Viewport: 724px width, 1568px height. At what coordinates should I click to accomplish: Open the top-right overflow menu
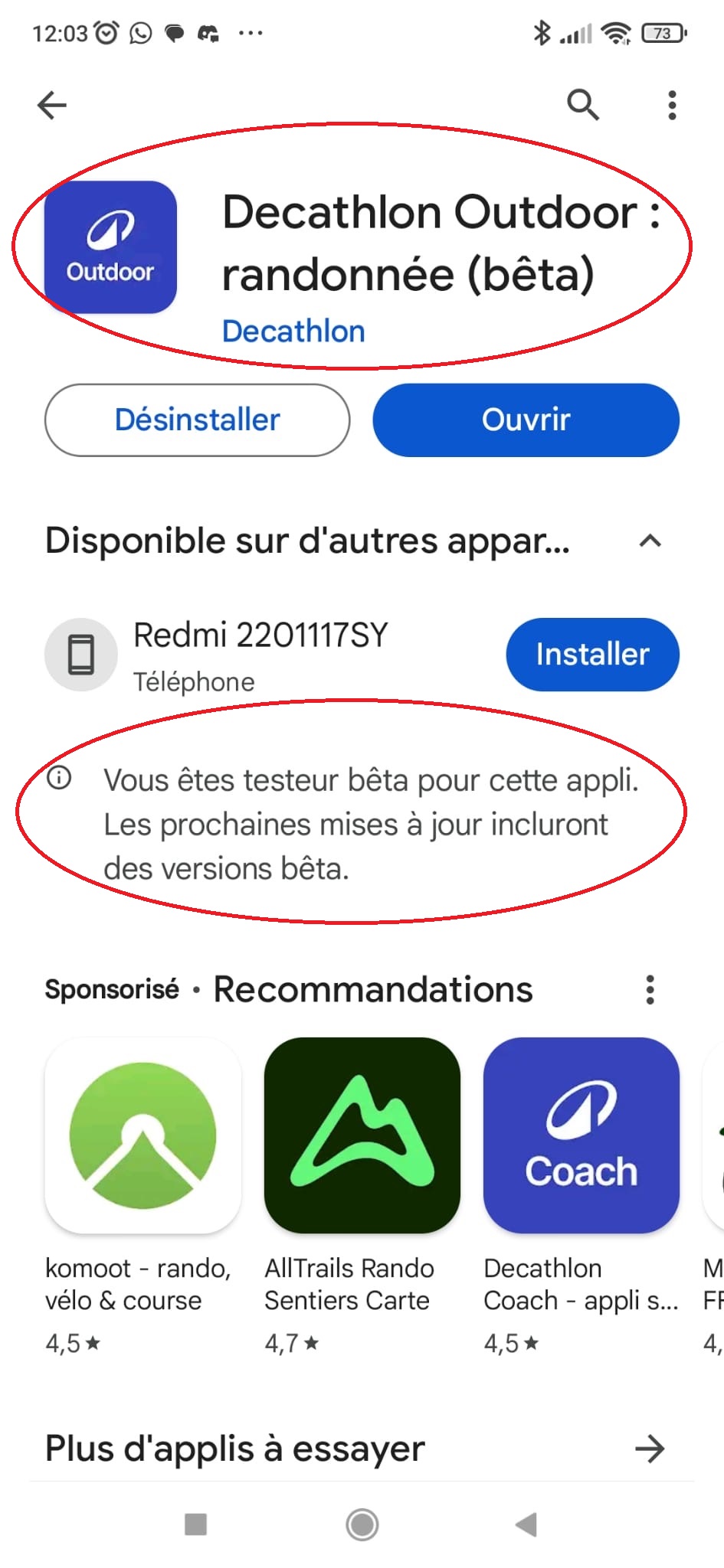672,105
